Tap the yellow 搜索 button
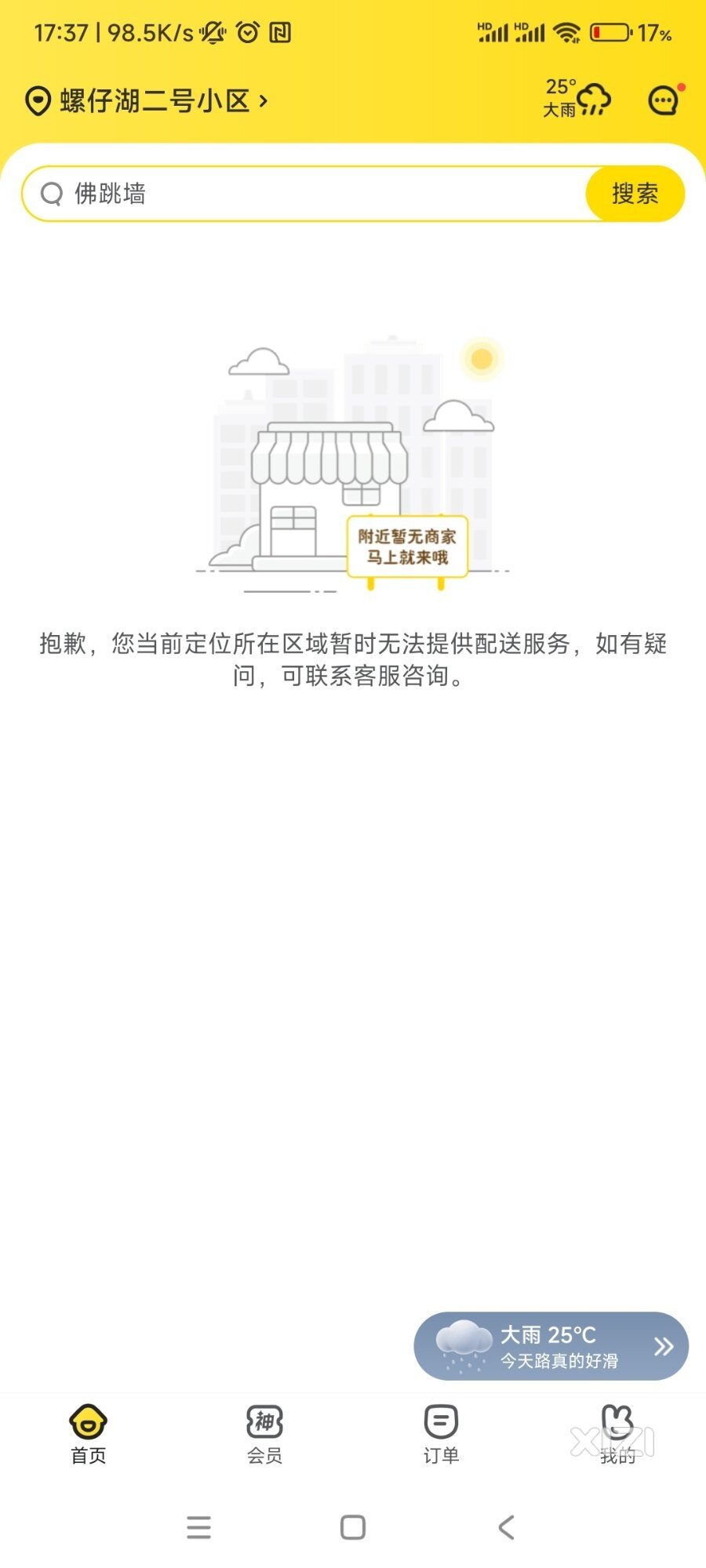This screenshot has height=1568, width=706. click(x=635, y=194)
